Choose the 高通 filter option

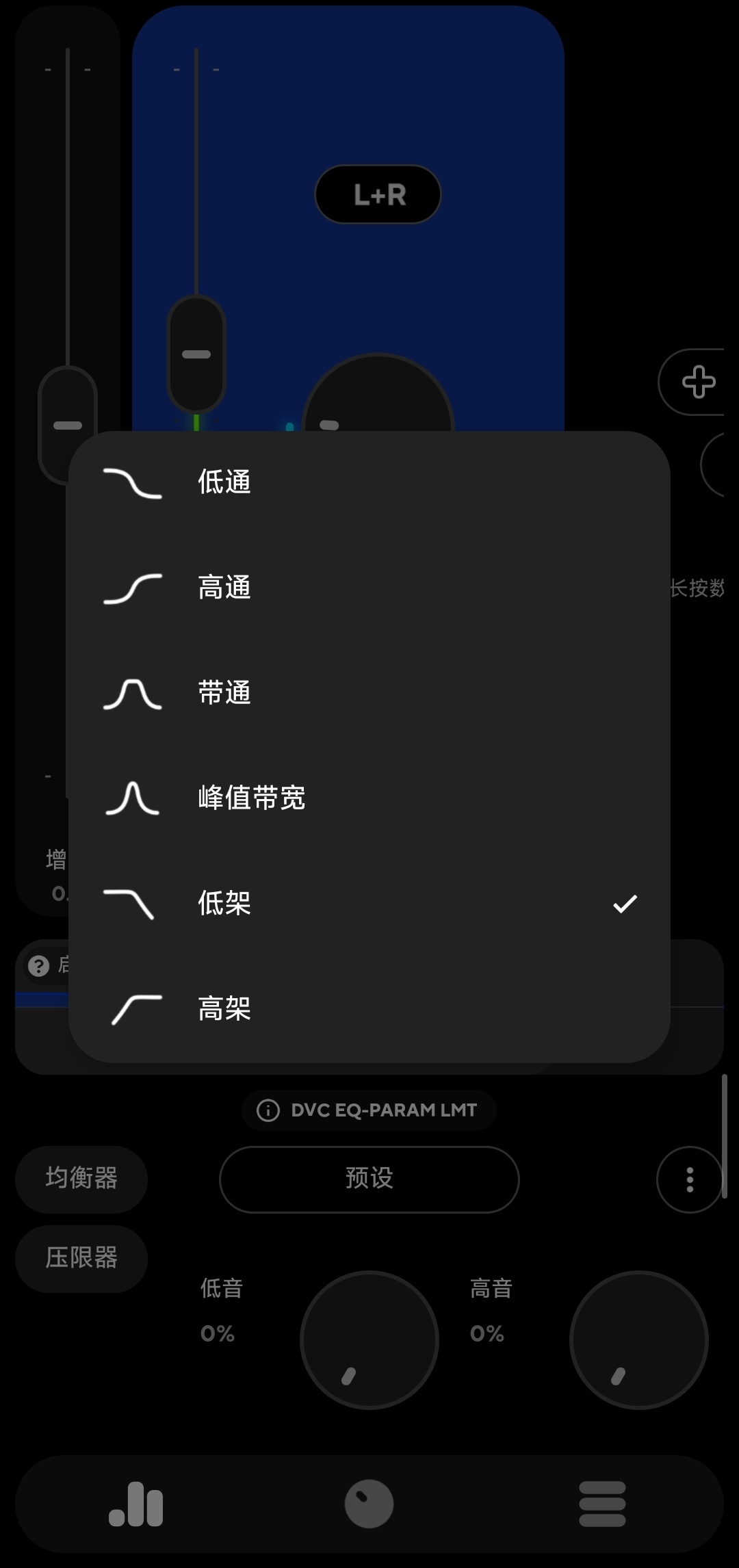coord(368,588)
